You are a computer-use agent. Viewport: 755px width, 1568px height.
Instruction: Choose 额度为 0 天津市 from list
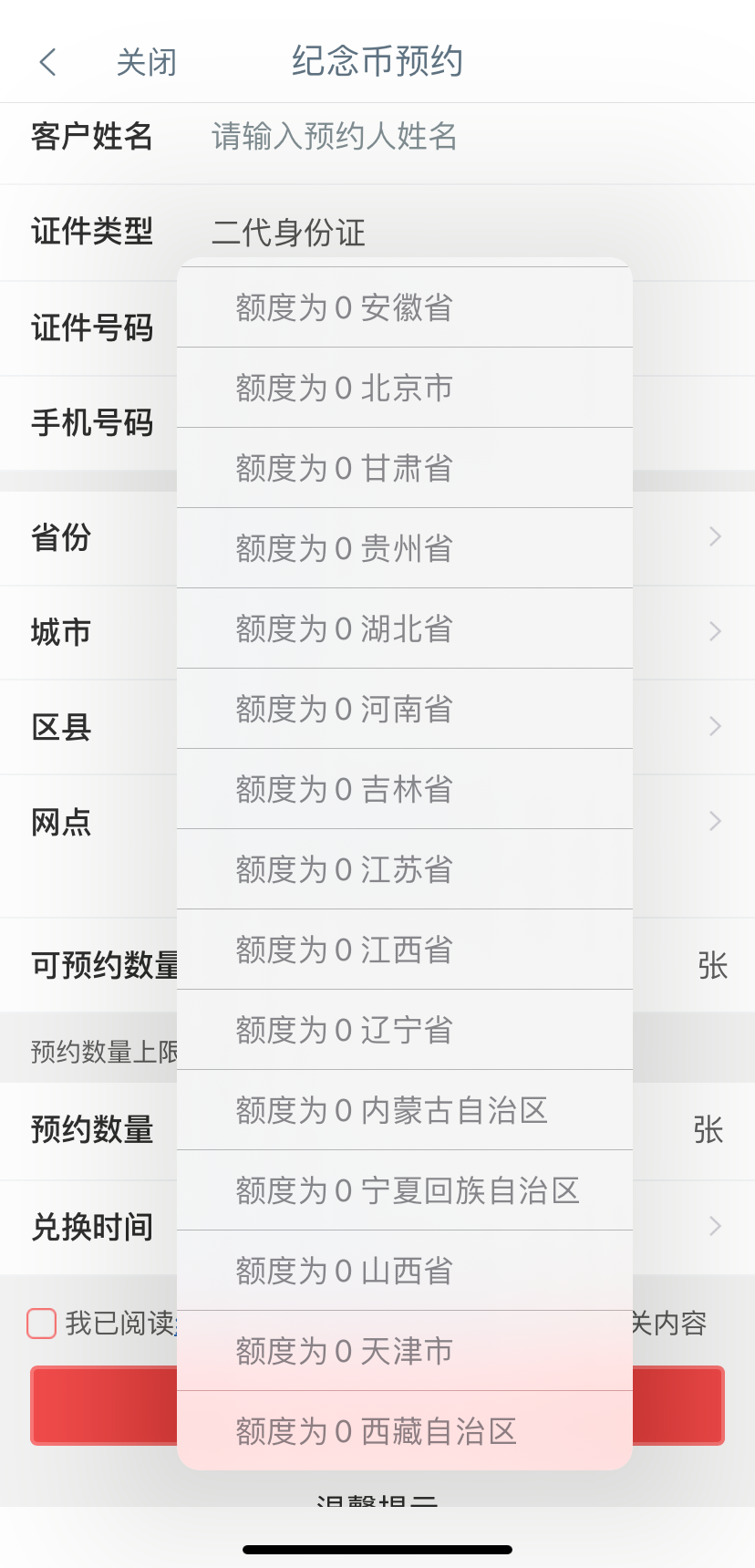tap(404, 1352)
